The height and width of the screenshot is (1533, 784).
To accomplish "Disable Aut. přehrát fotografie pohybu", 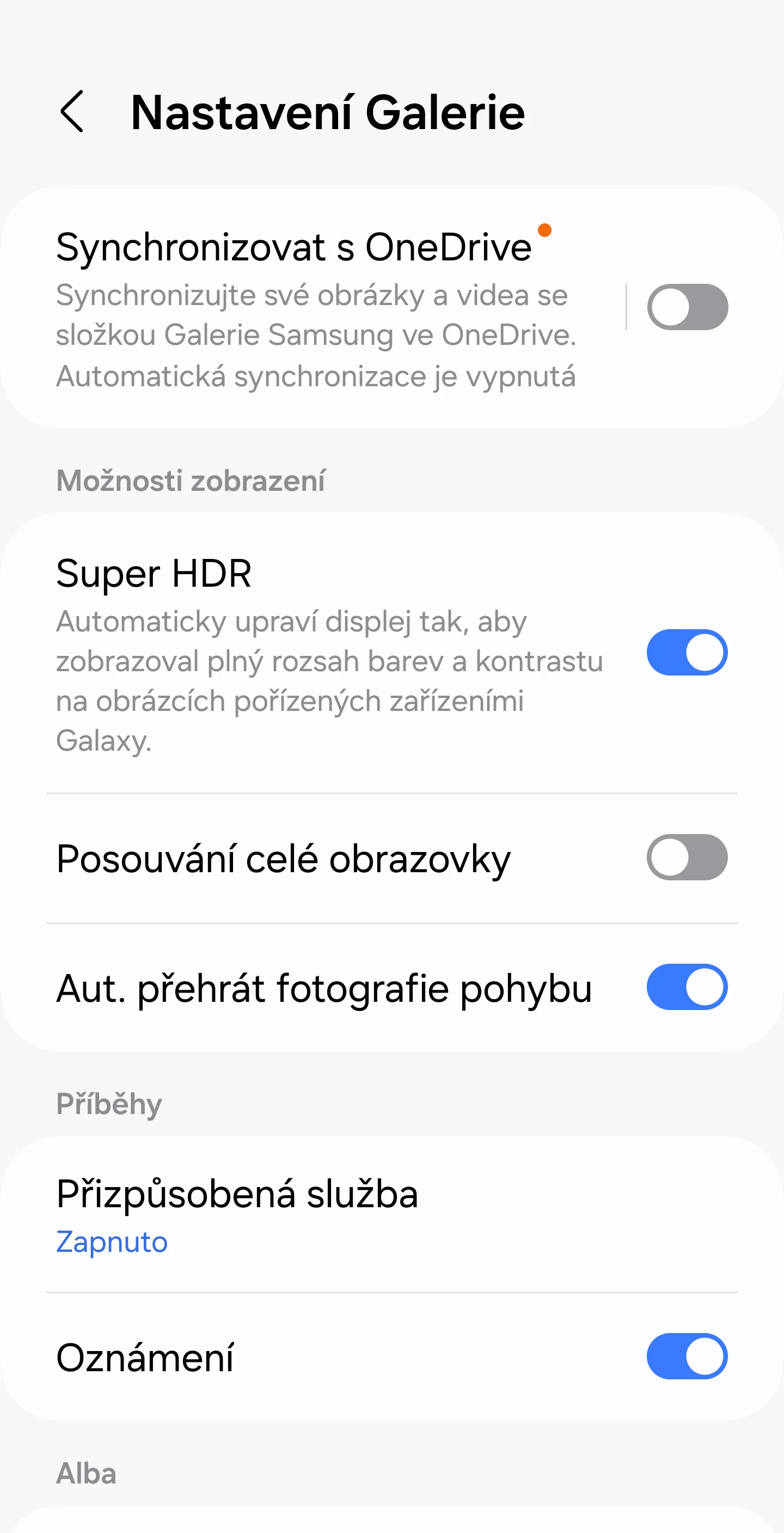I will point(687,987).
